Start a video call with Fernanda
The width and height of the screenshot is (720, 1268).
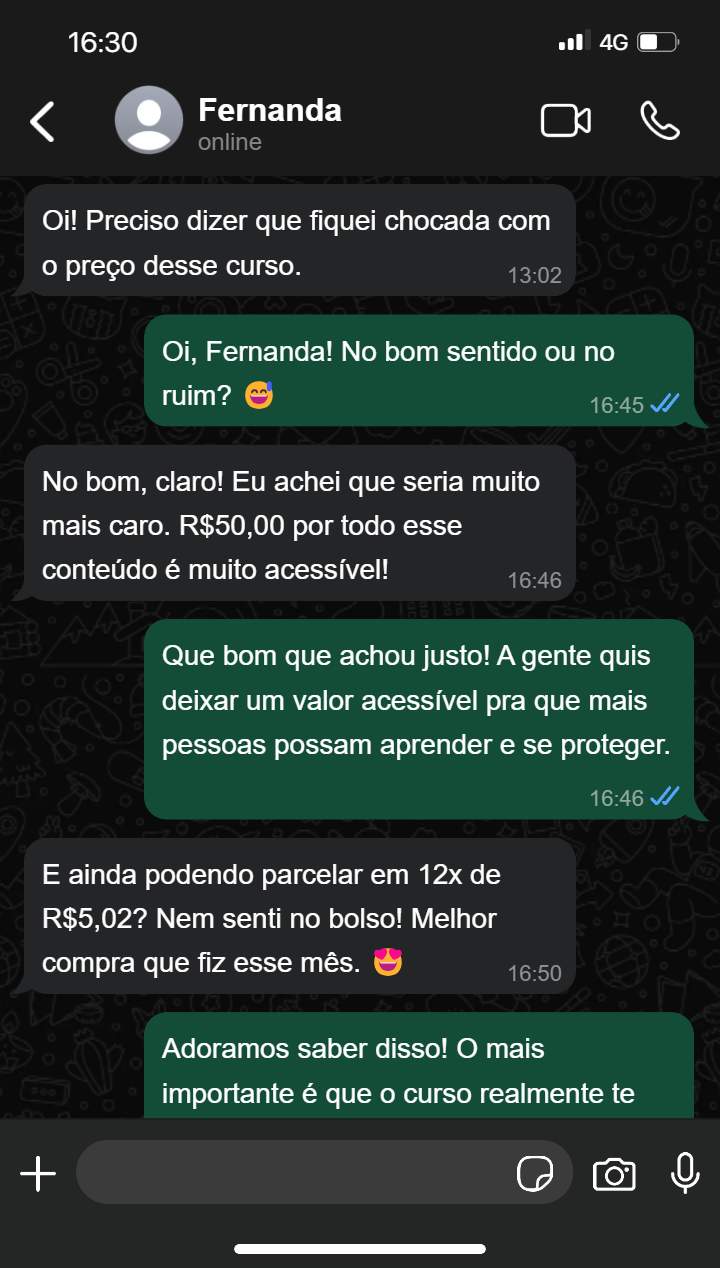[566, 120]
